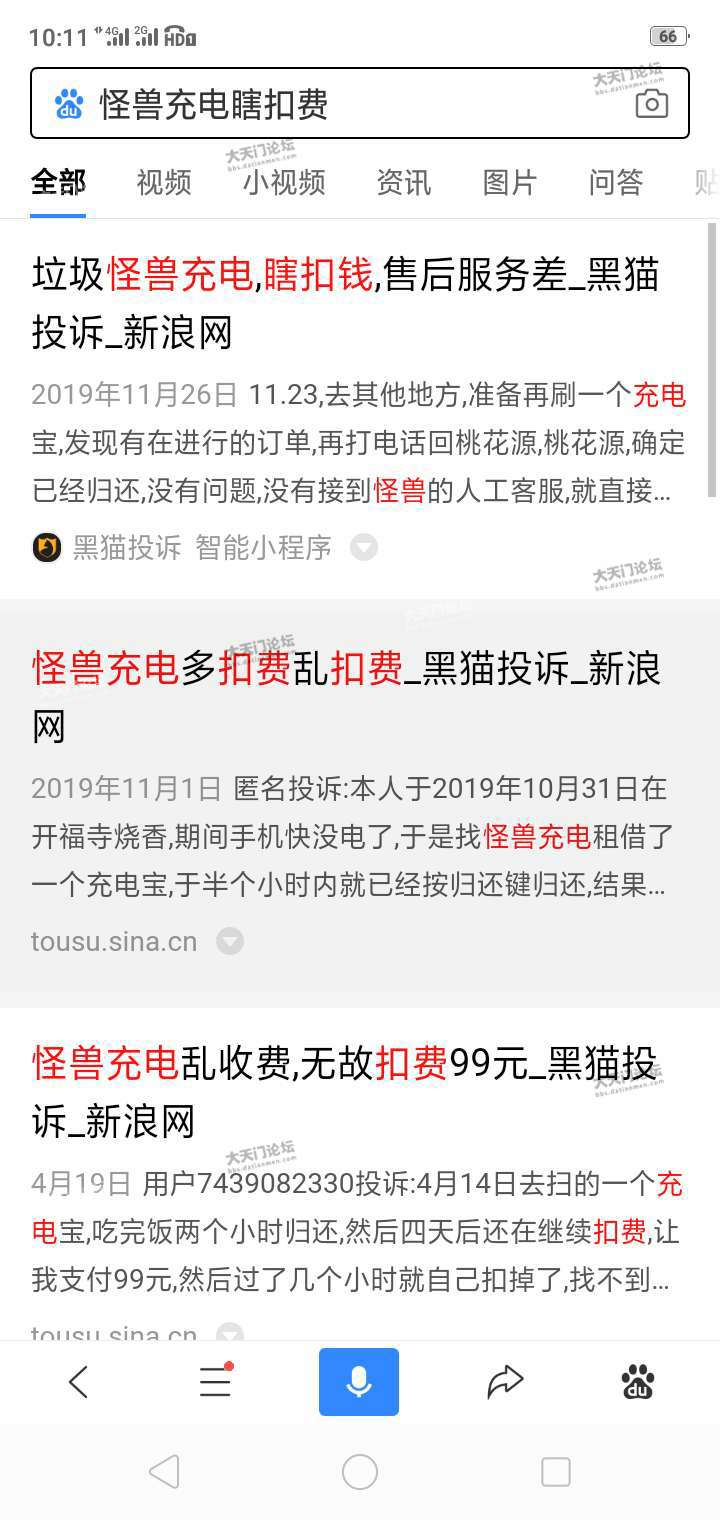Share this search results page

505,1382
